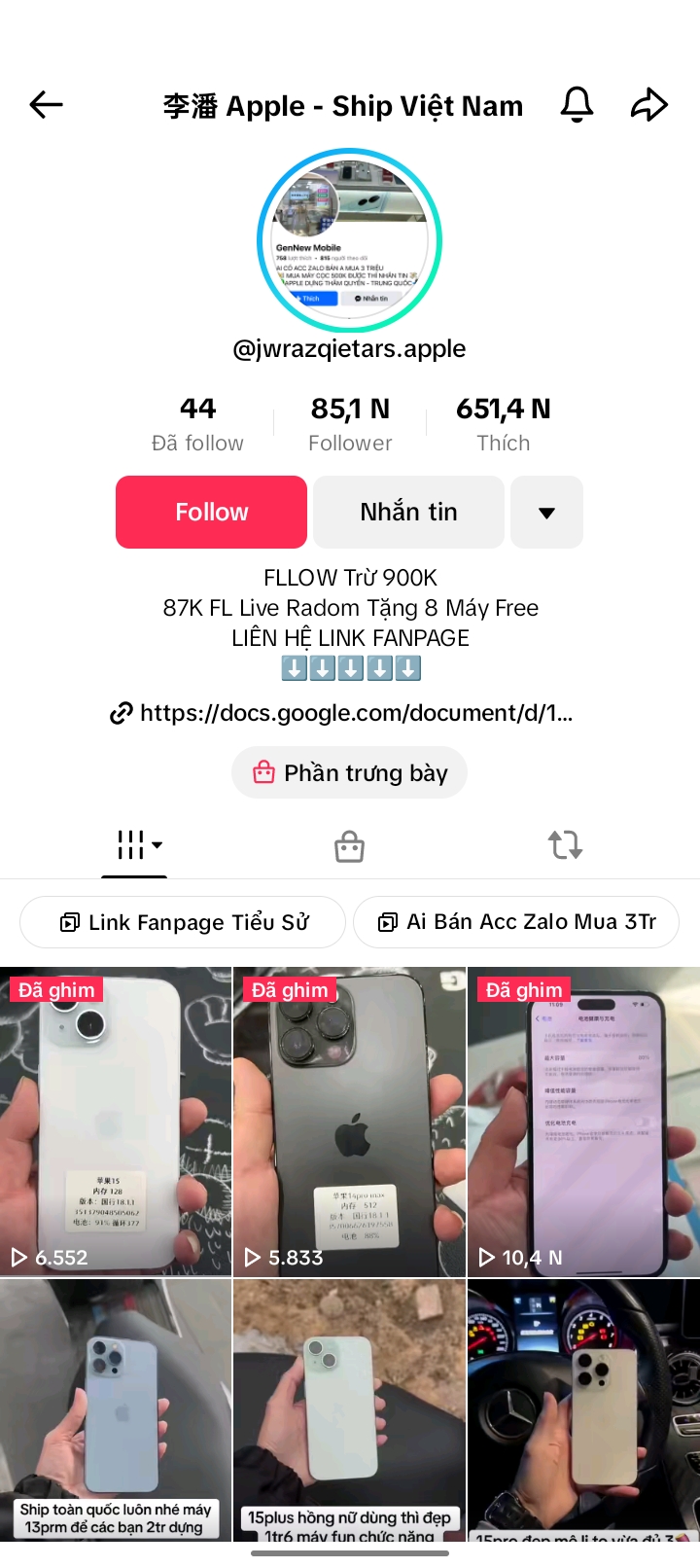Play pinned video with 5.833 views

349,1121
